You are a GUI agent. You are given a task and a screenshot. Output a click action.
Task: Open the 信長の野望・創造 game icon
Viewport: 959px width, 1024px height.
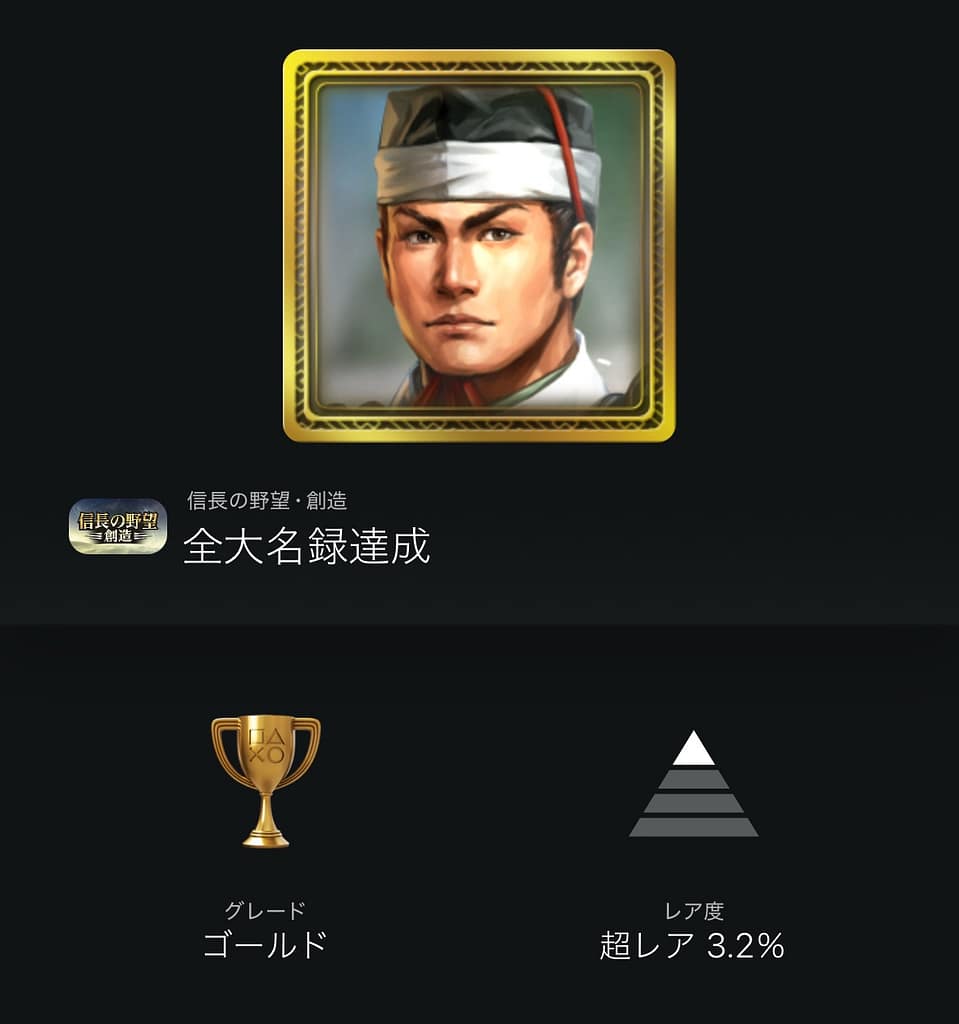[117, 526]
